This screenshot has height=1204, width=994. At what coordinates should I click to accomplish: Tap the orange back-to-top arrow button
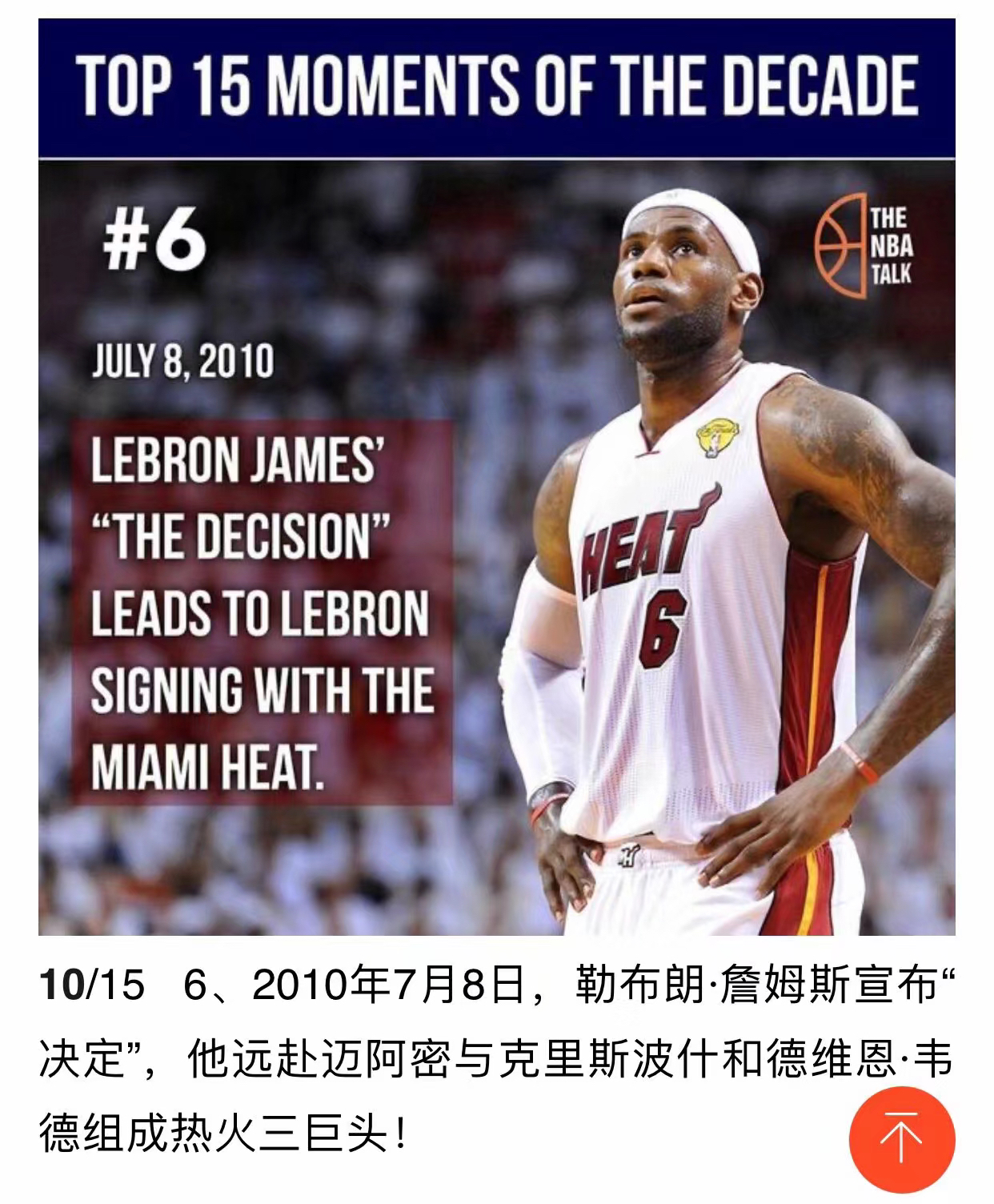901,1138
